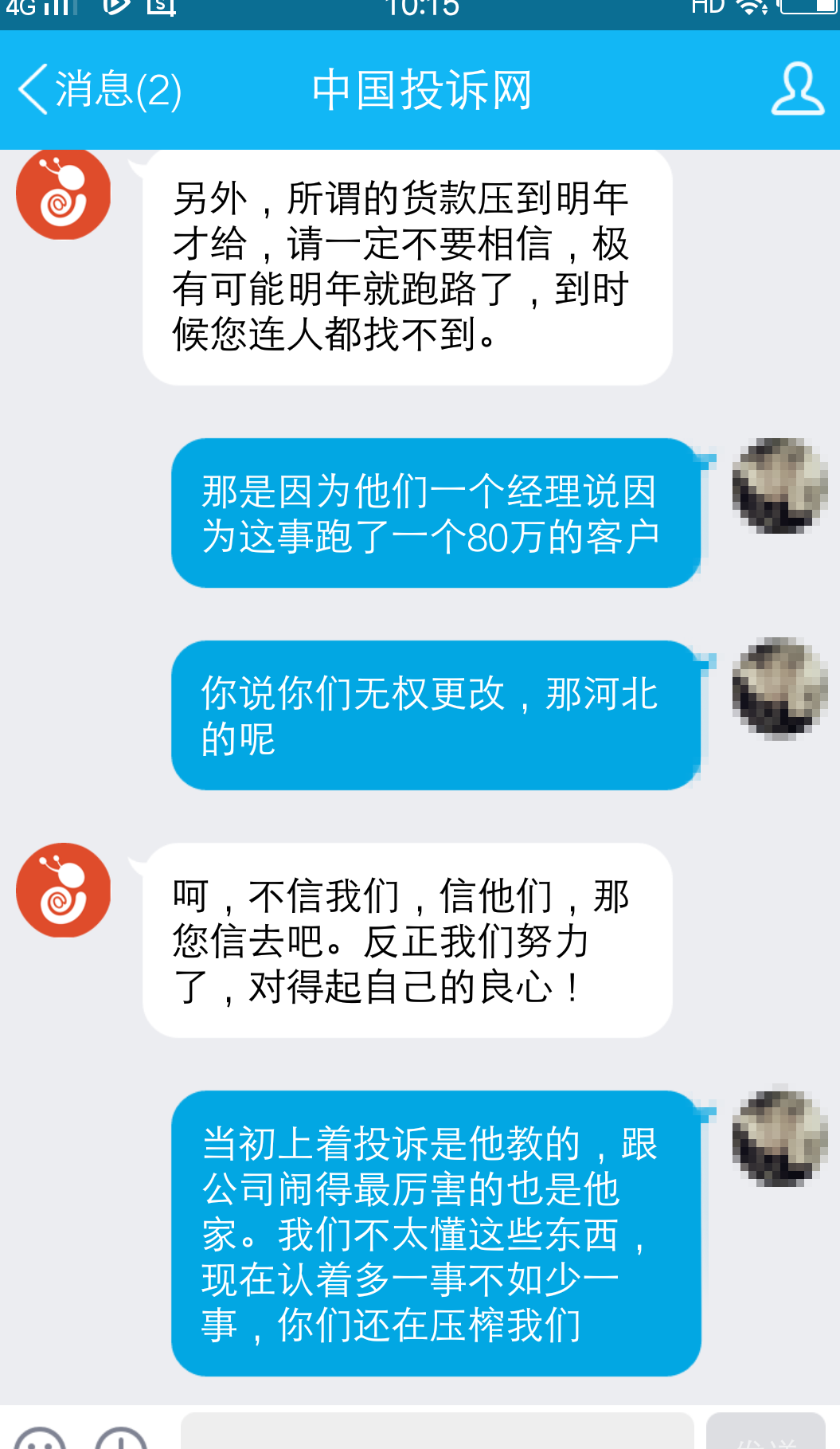The height and width of the screenshot is (1449, 840).
Task: Tap the message text input field
Action: [x=437, y=1432]
